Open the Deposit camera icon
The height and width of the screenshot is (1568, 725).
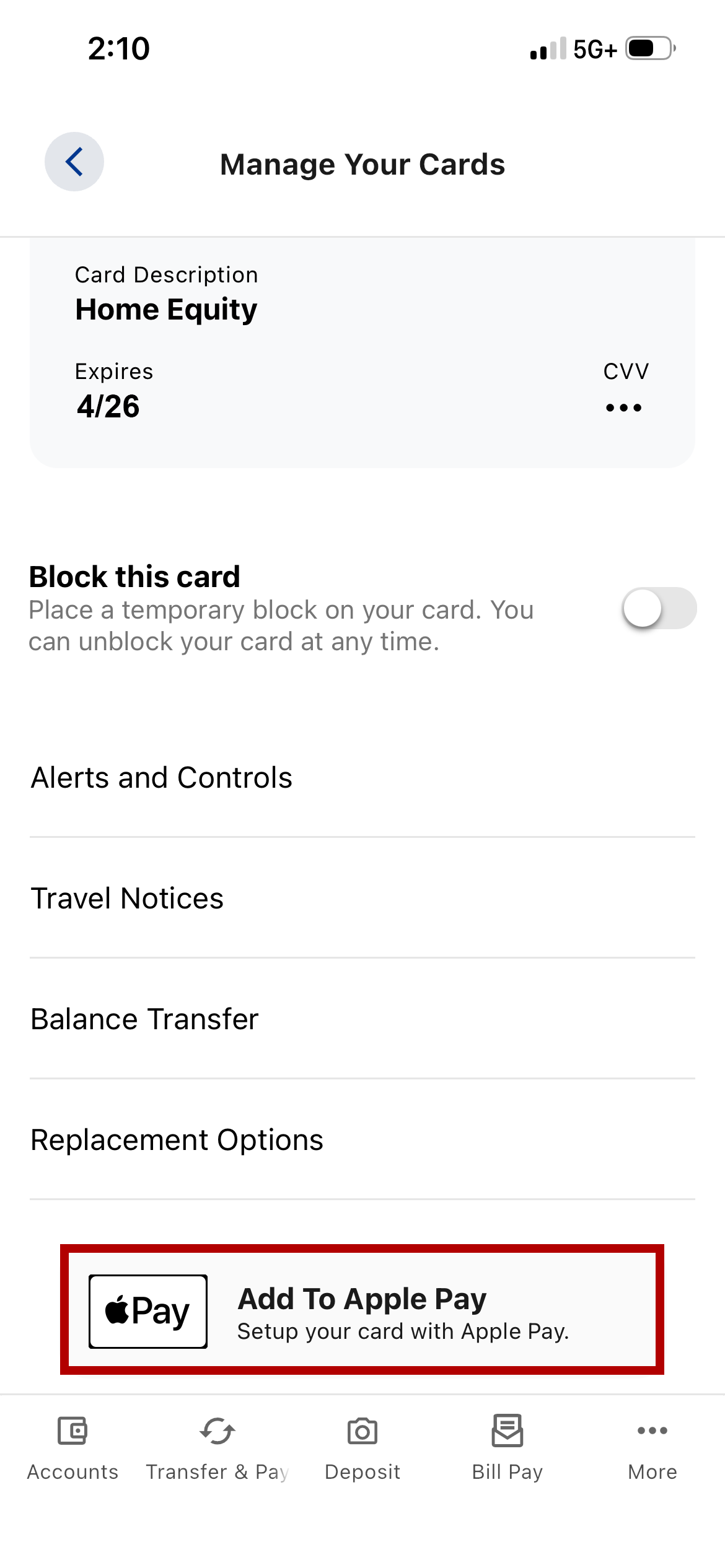(362, 1432)
